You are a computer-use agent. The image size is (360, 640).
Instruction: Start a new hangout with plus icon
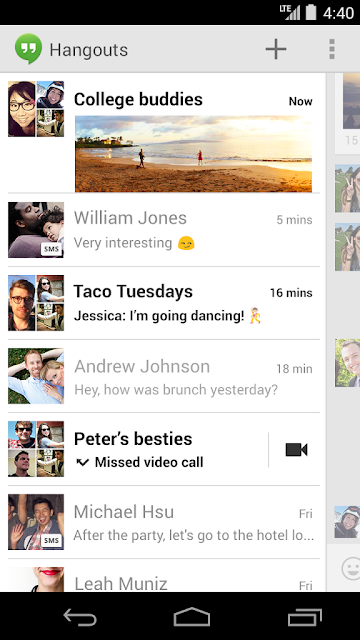coord(276,49)
